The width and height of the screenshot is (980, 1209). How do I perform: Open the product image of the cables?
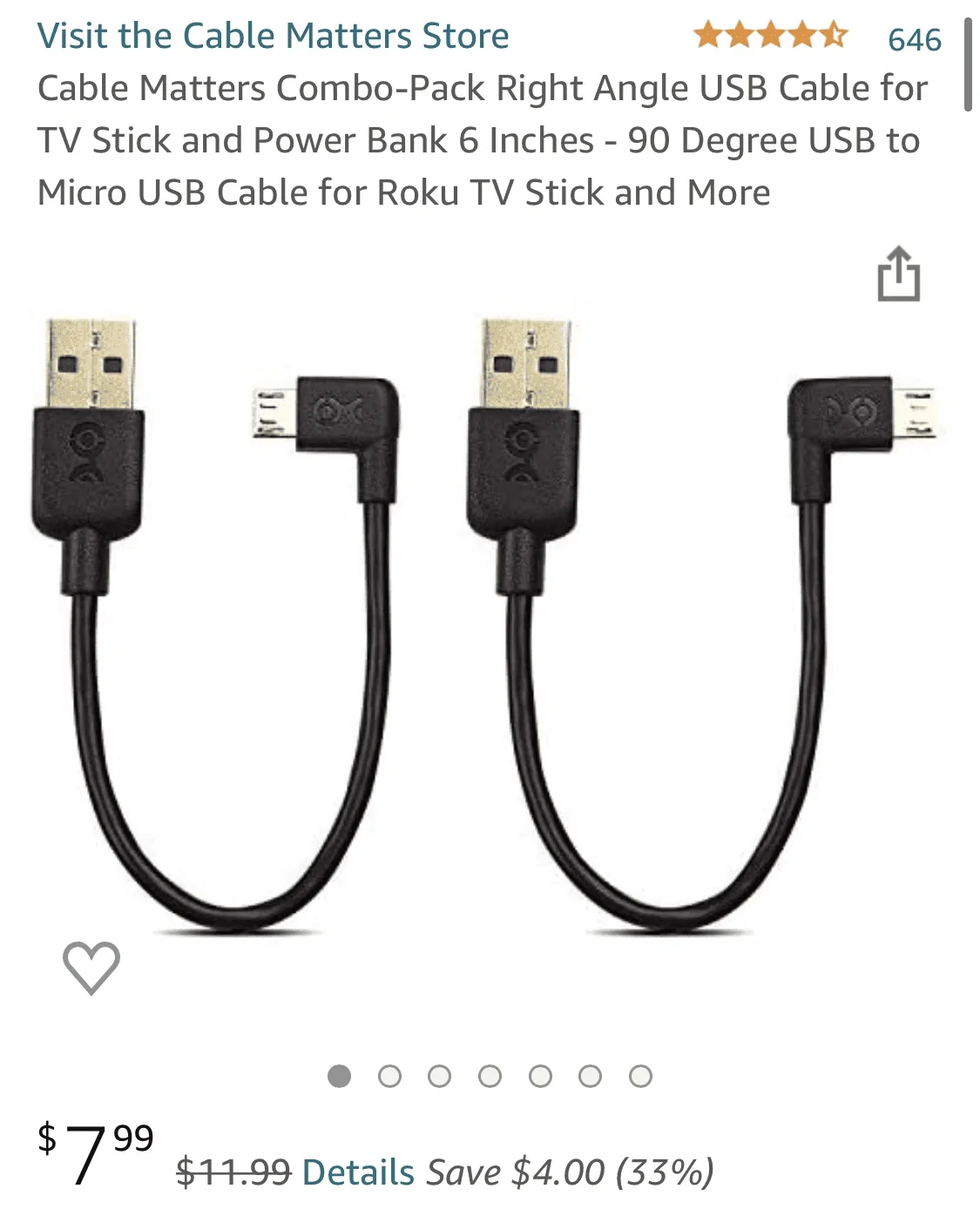click(488, 623)
